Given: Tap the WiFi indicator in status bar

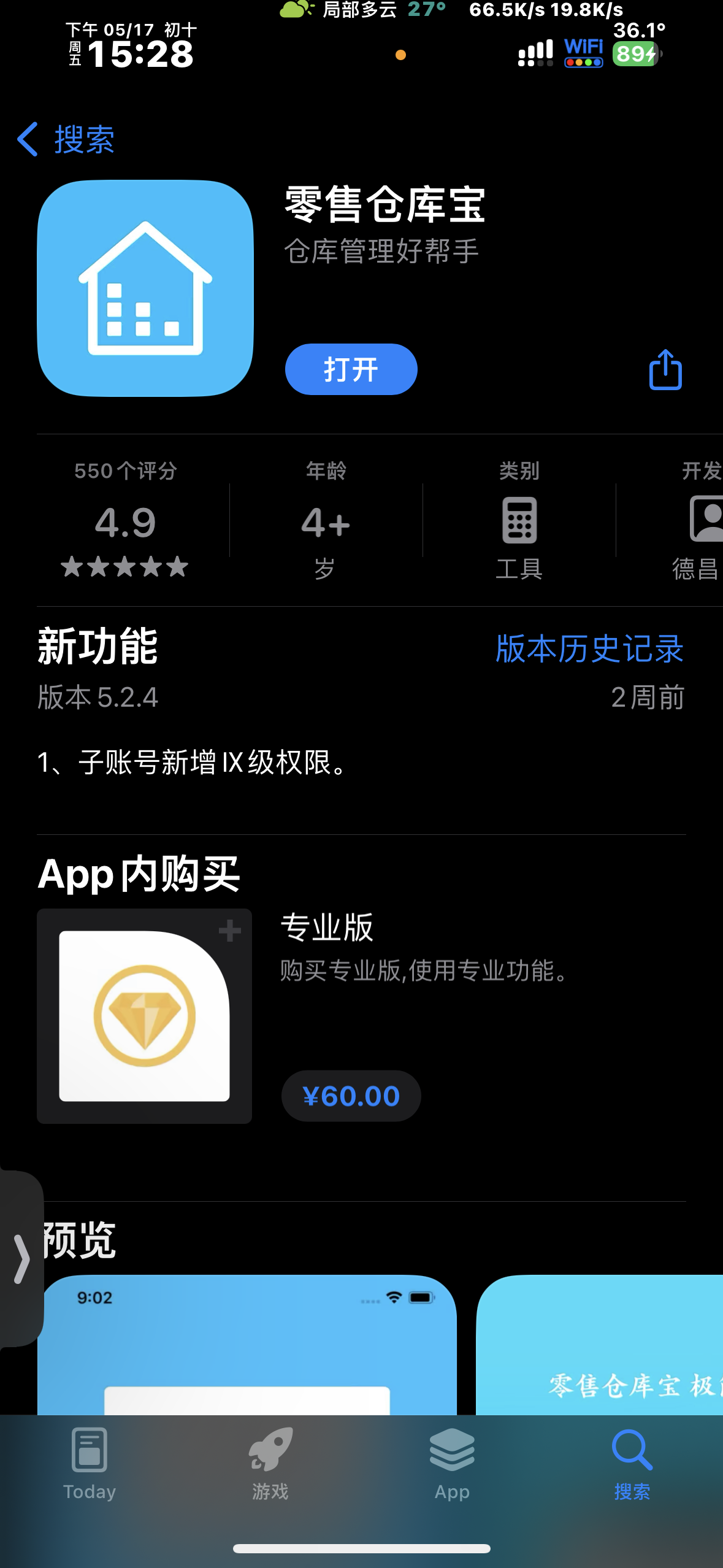Looking at the screenshot, I should [x=583, y=51].
